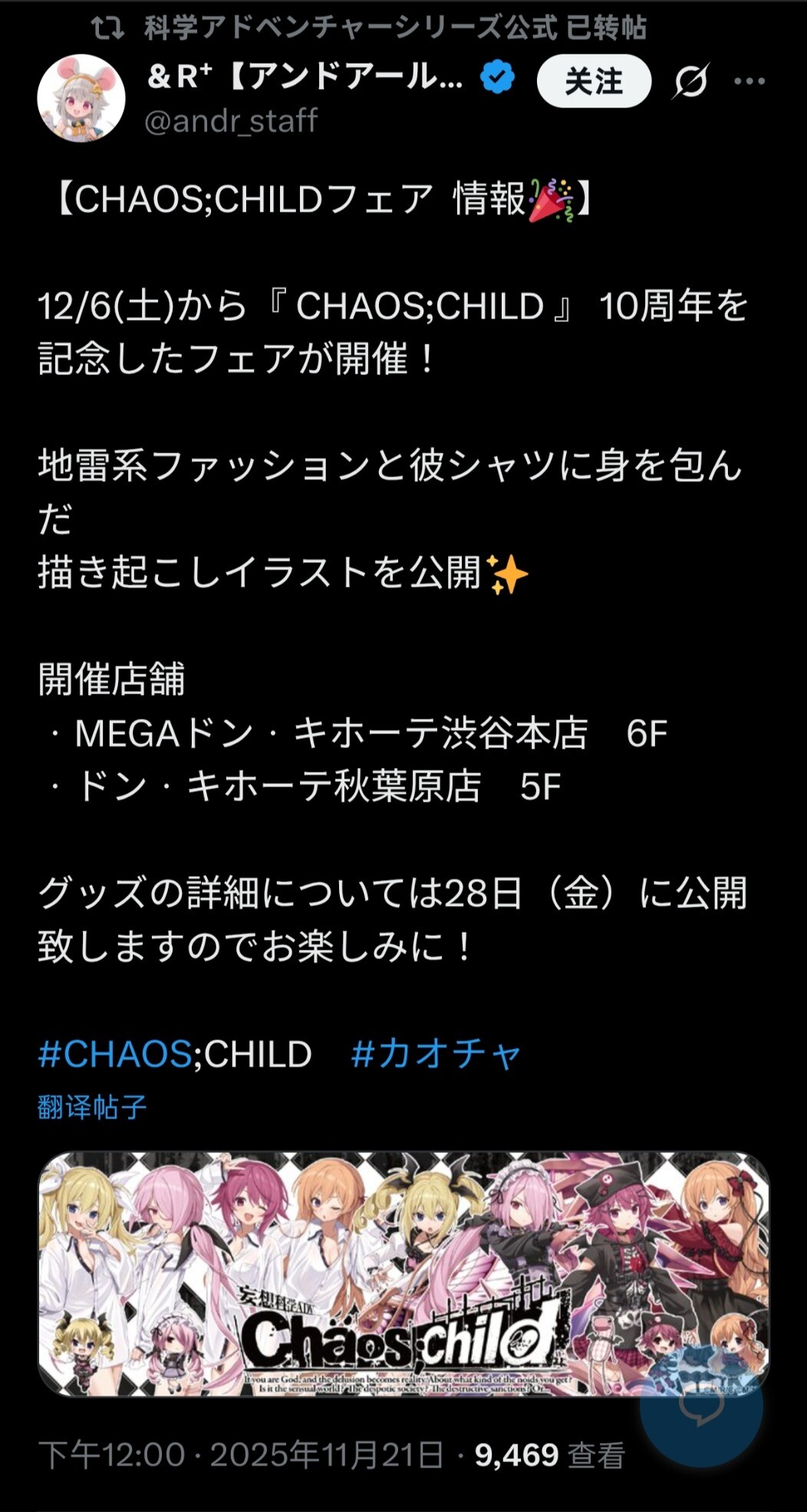This screenshot has width=807, height=1512.
Task: Open the reposter 科学アドベンチャーシリーズ公式
Action: [x=349, y=28]
